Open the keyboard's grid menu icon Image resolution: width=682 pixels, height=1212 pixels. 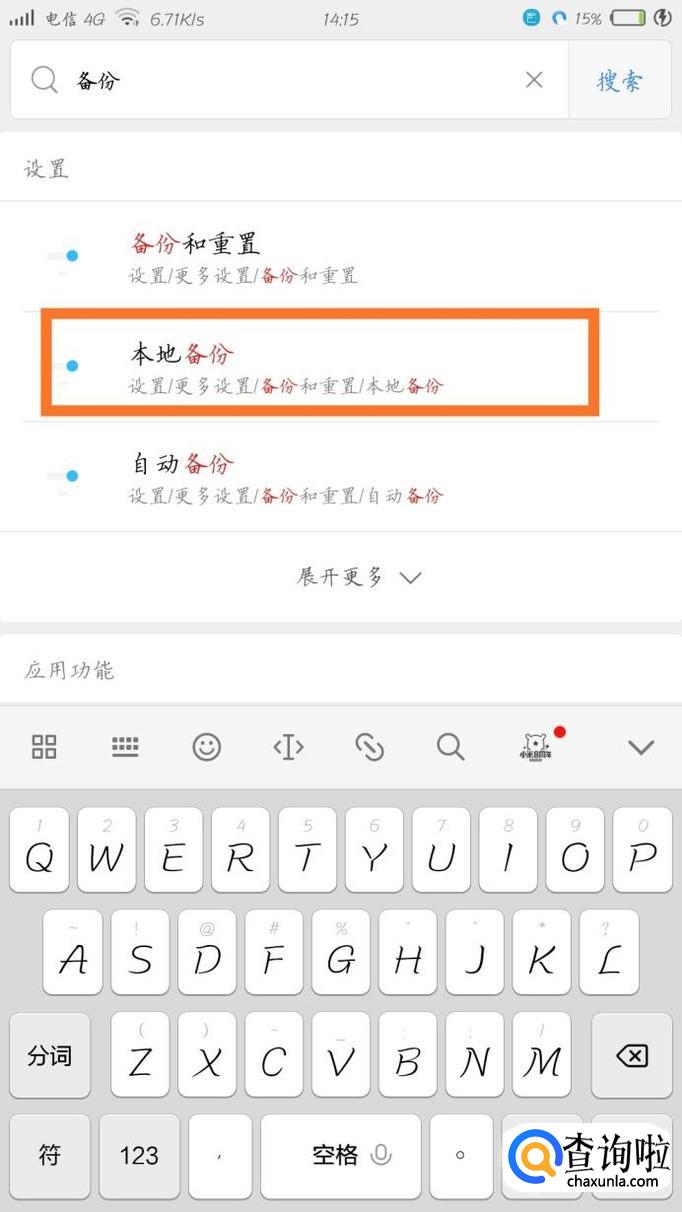click(44, 746)
